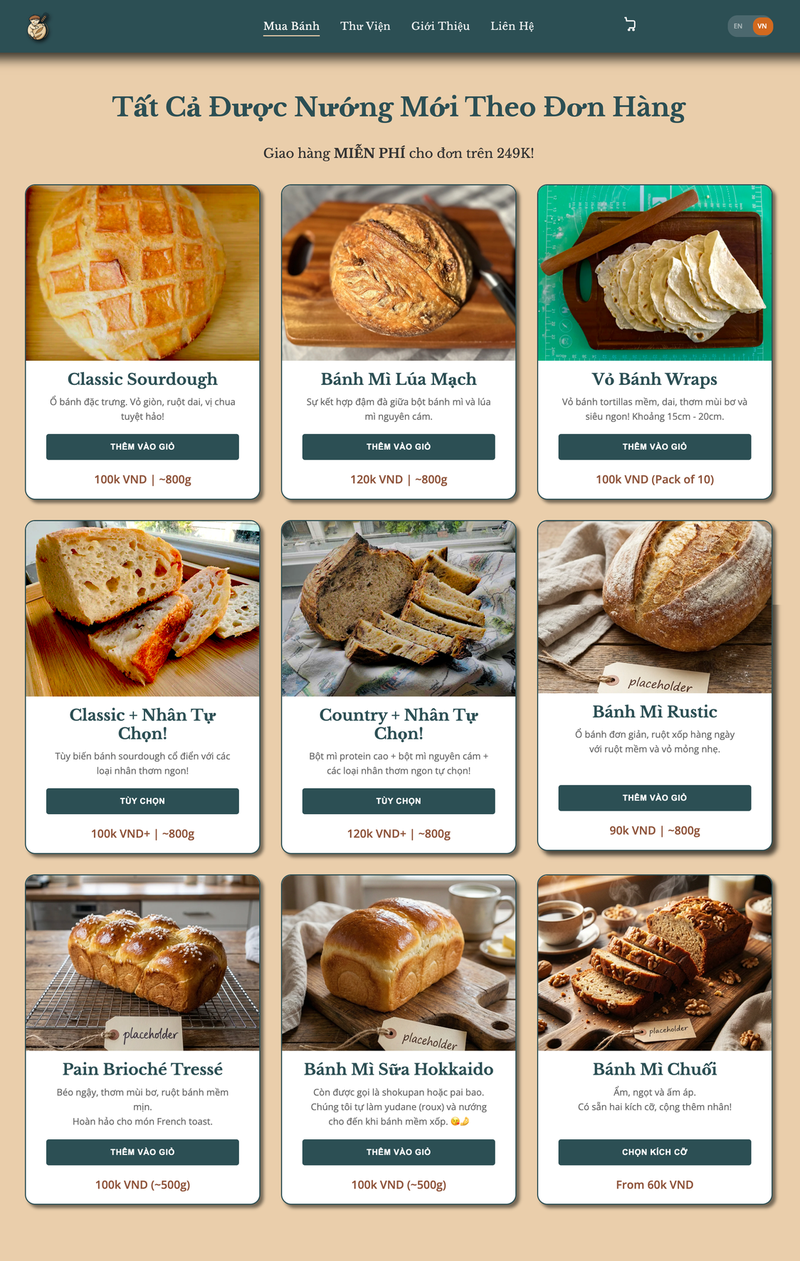Switch language to EN
Screen dimensions: 800x1261
(738, 26)
